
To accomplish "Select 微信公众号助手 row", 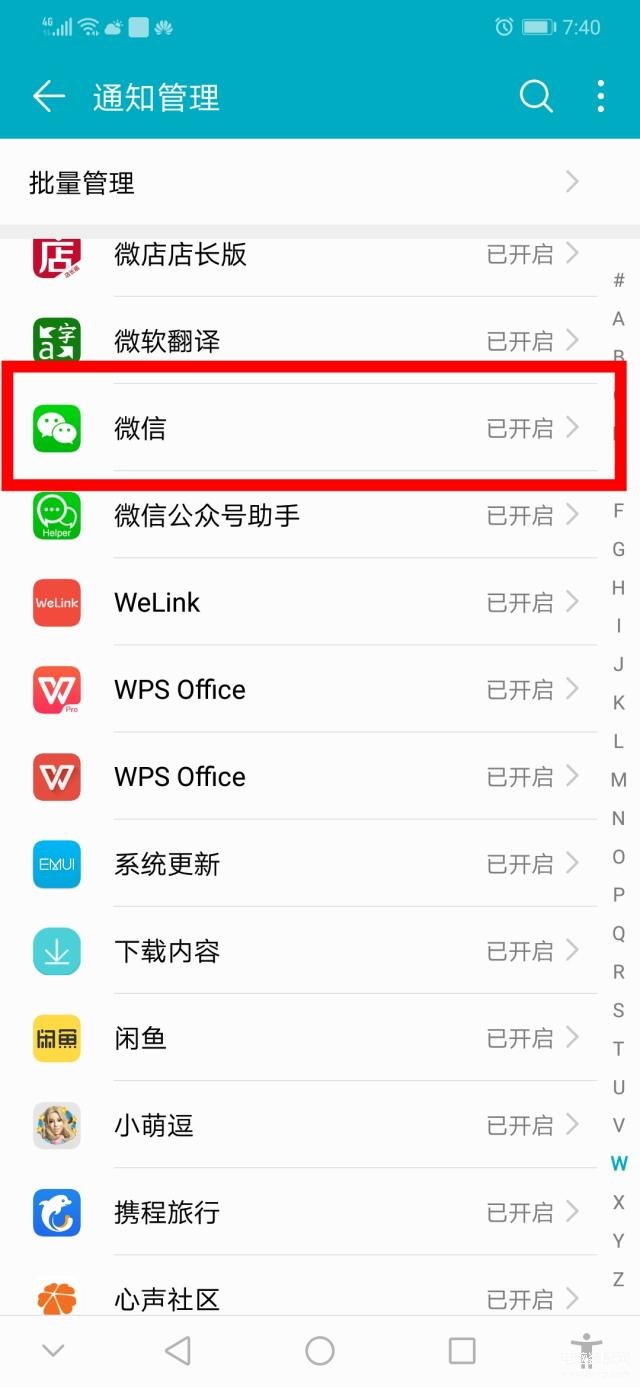I will click(300, 515).
